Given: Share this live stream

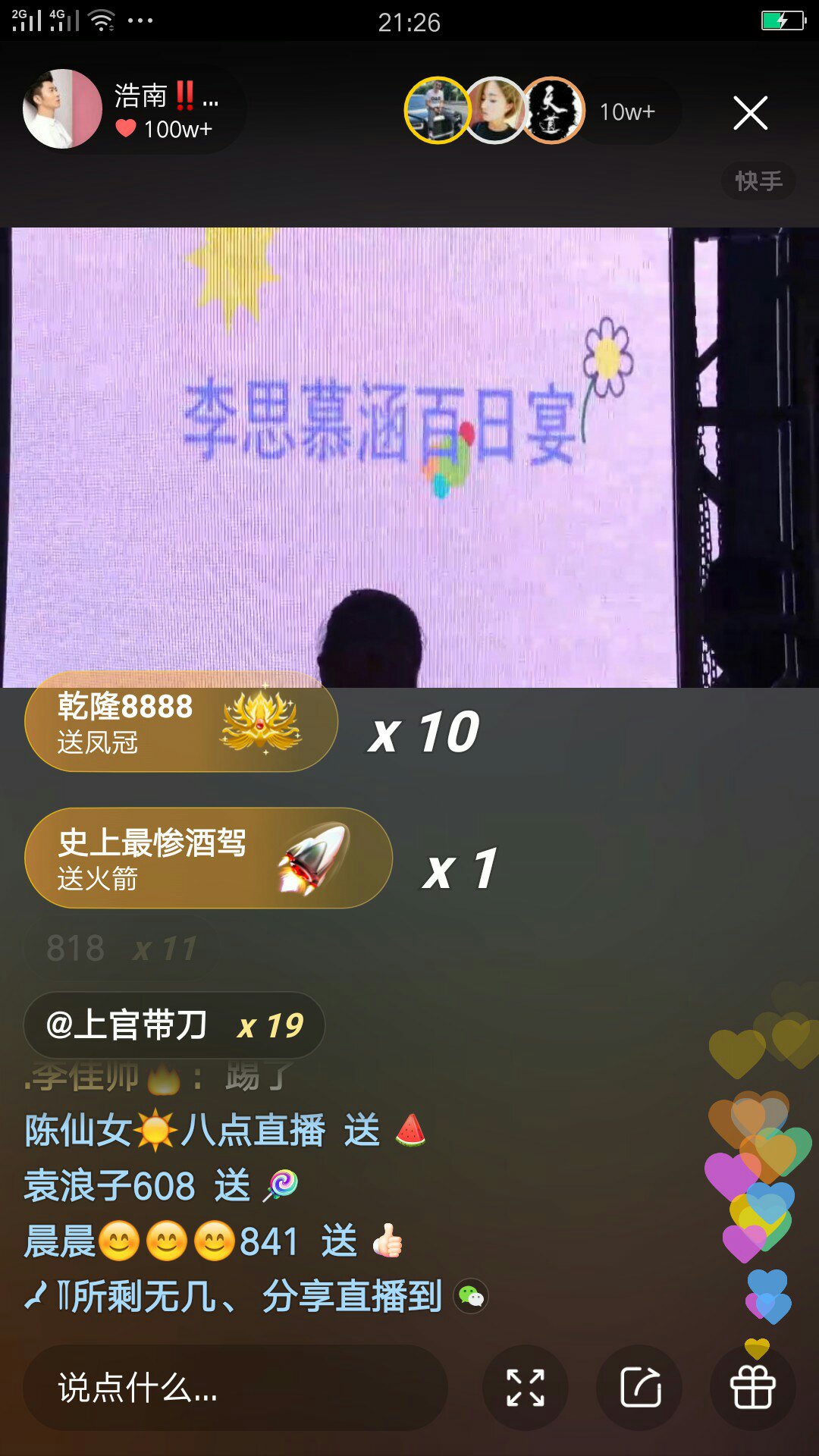Looking at the screenshot, I should coord(639,1388).
